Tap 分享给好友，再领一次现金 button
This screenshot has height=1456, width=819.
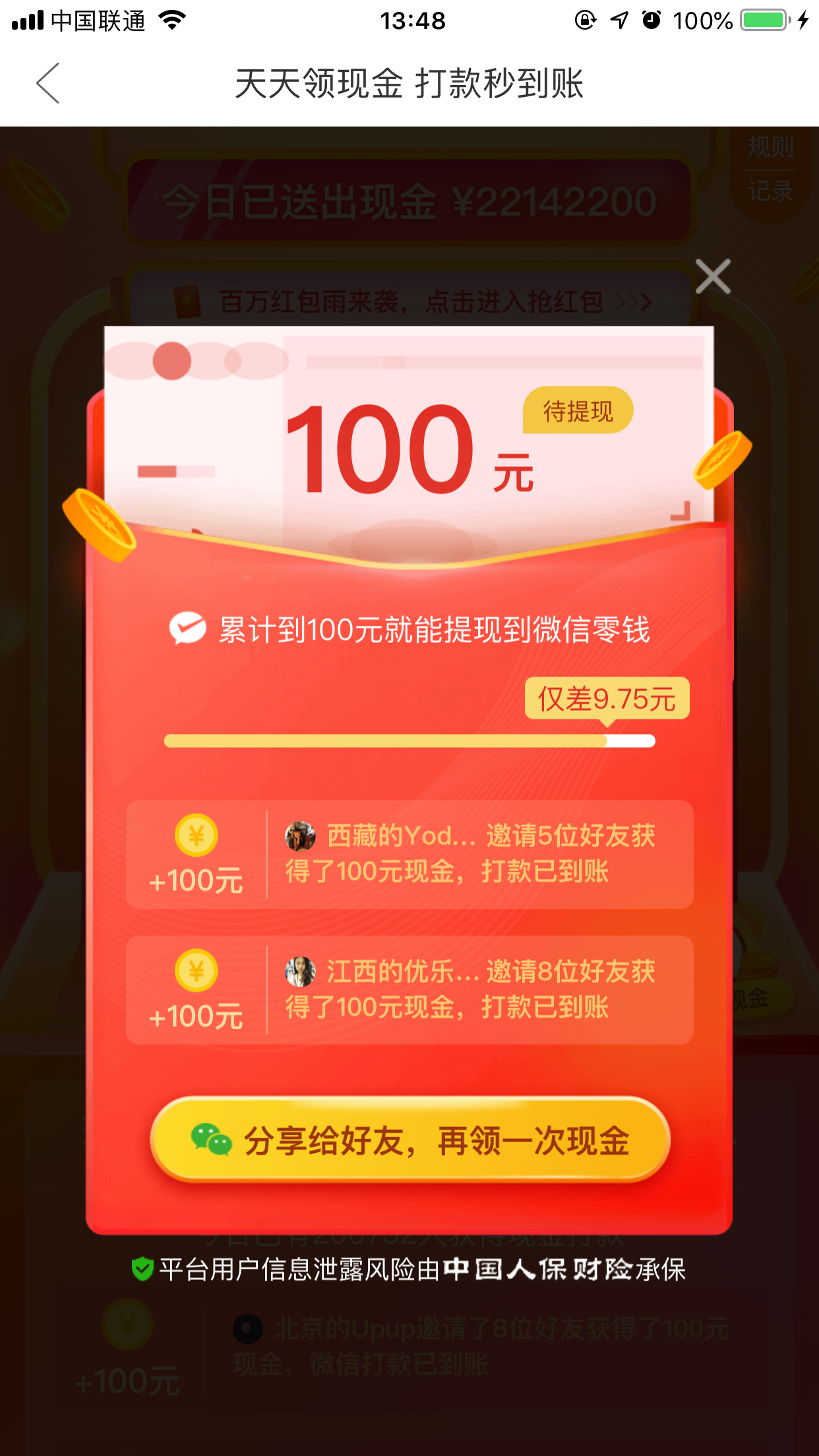coord(409,1140)
